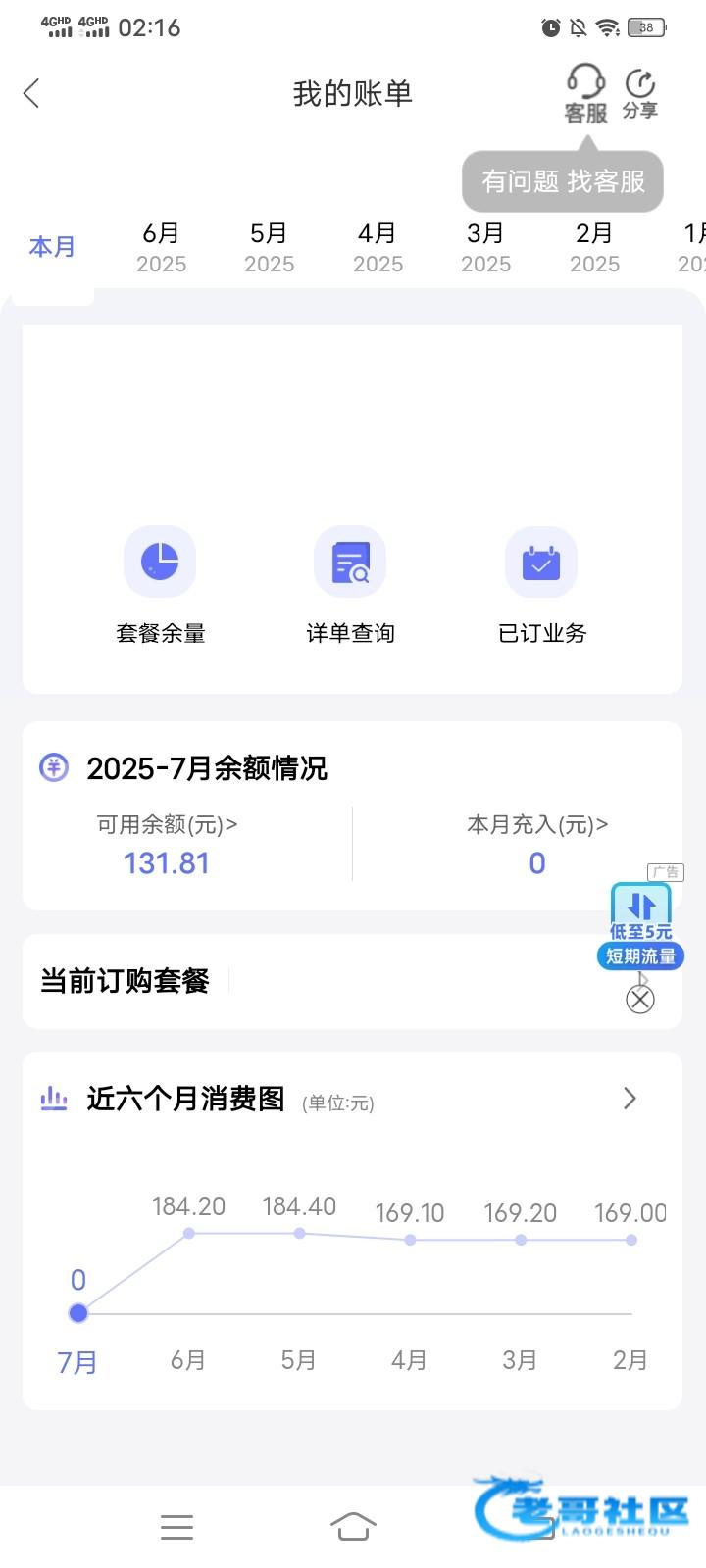
Task: Open the system navigation menu button
Action: point(176,1526)
